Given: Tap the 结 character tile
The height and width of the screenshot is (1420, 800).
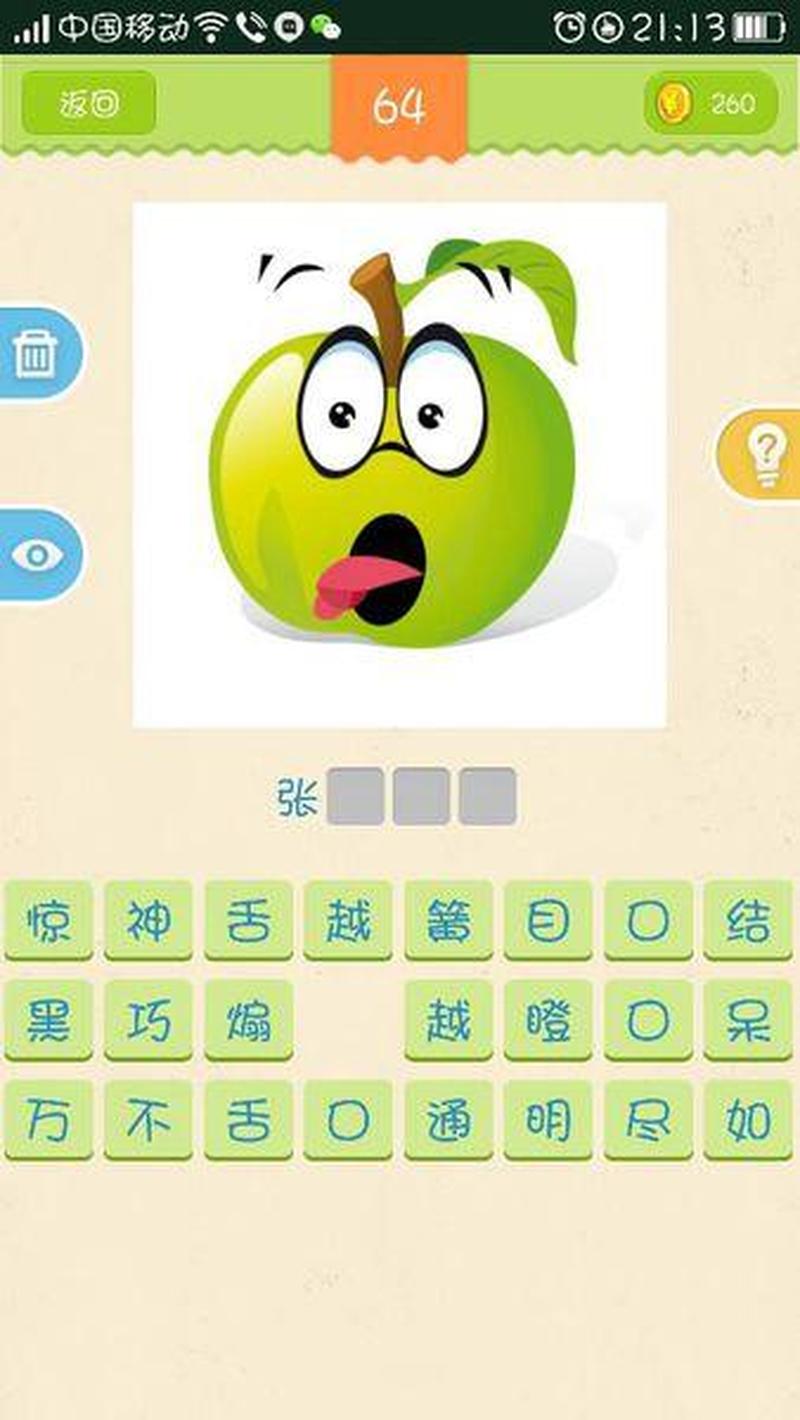Looking at the screenshot, I should [748, 920].
